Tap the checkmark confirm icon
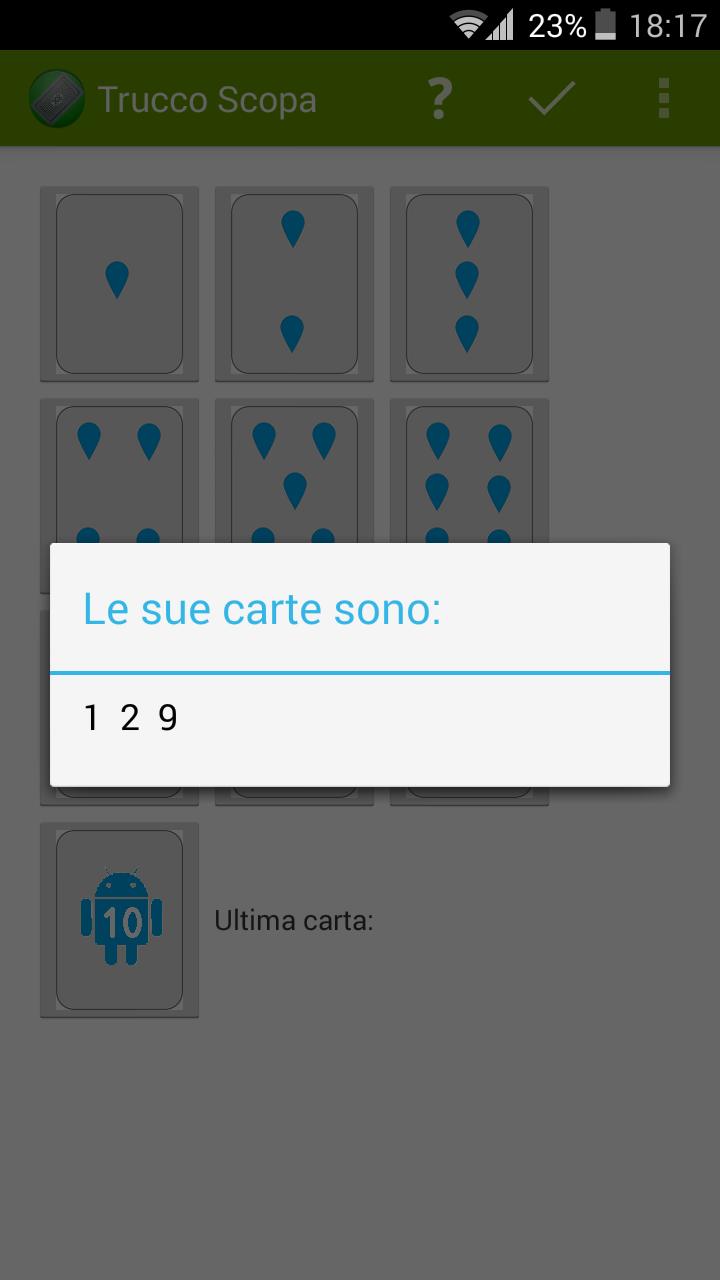This screenshot has height=1280, width=720. pyautogui.click(x=551, y=99)
